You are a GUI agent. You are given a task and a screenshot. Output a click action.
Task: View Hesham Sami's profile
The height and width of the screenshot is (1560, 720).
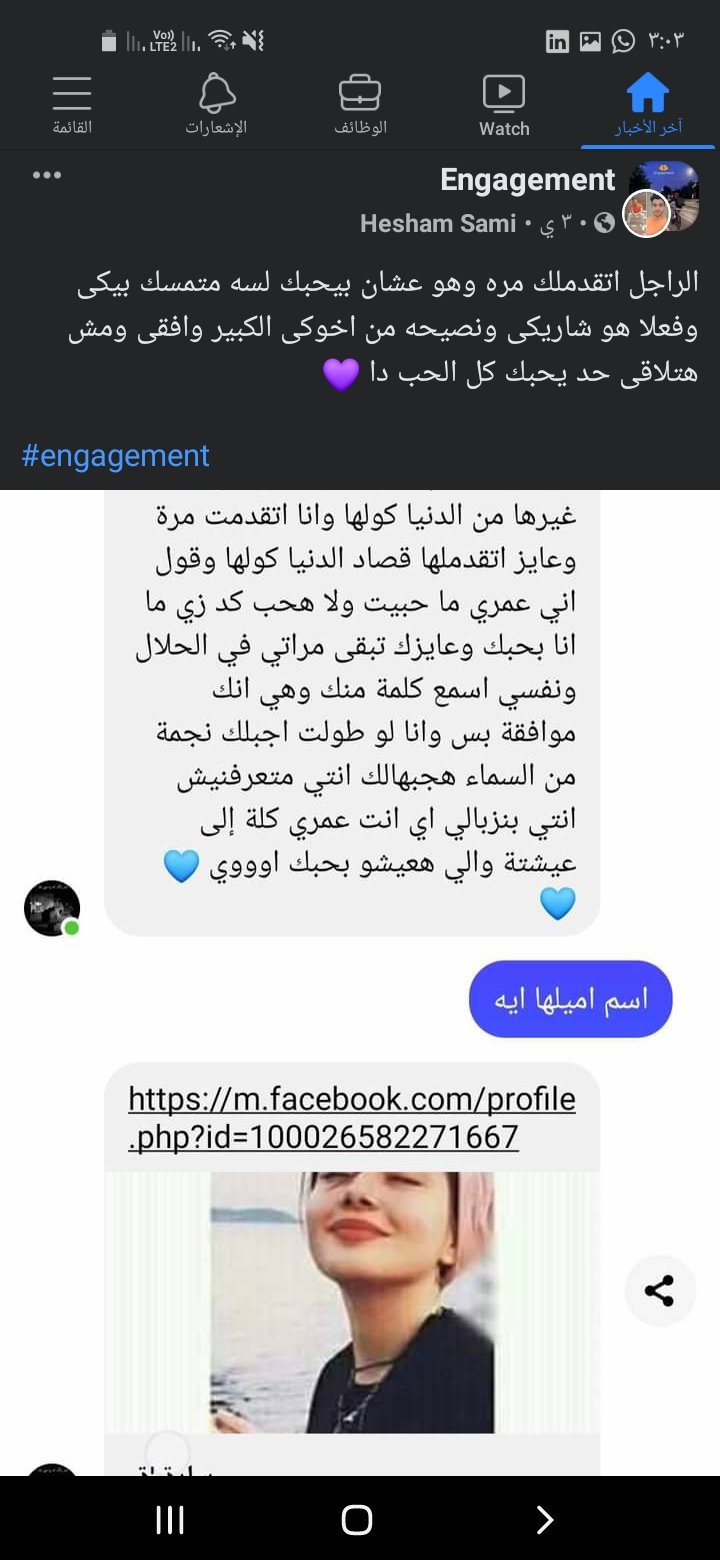point(438,223)
